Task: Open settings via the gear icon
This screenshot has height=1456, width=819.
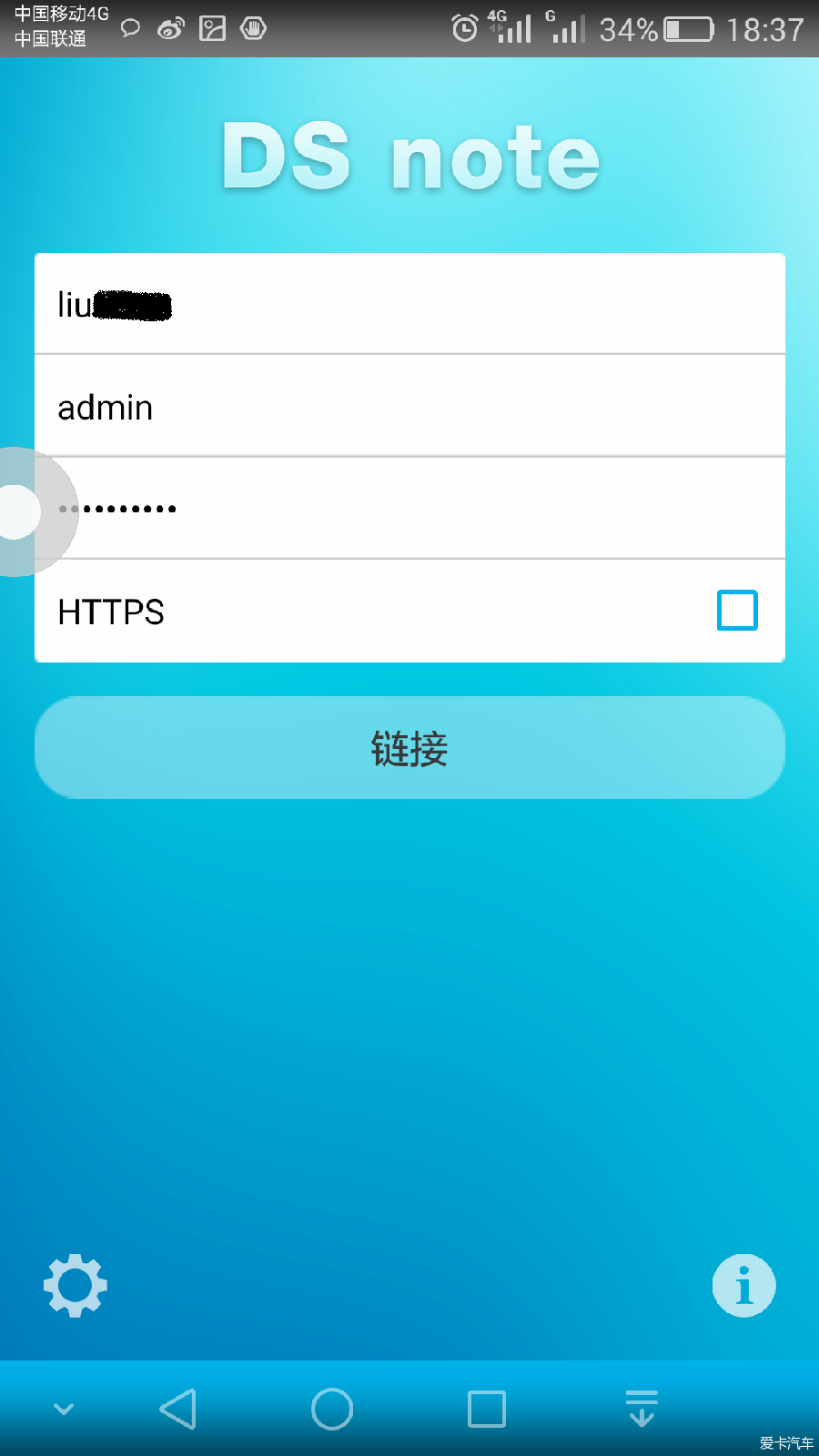Action: (x=76, y=1286)
